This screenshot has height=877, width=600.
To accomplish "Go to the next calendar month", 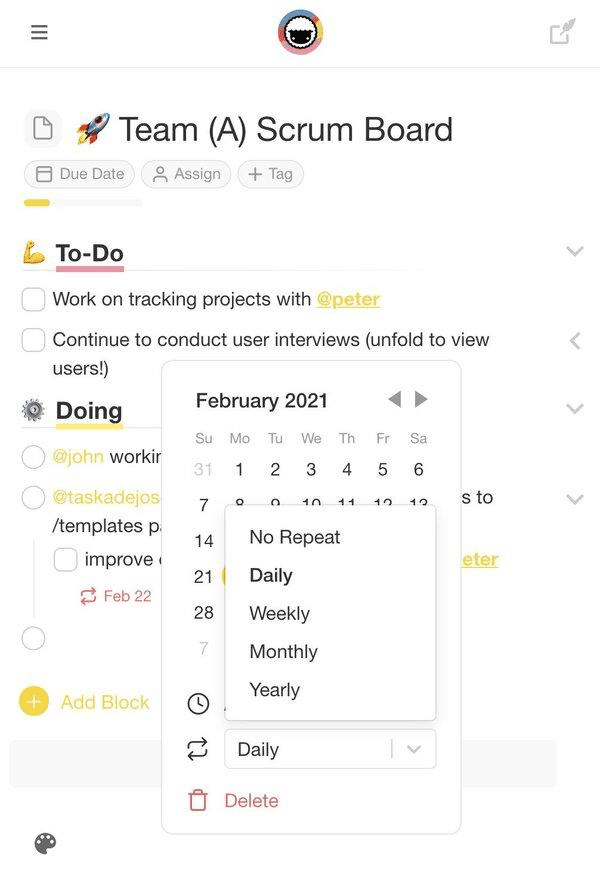I will [x=421, y=399].
